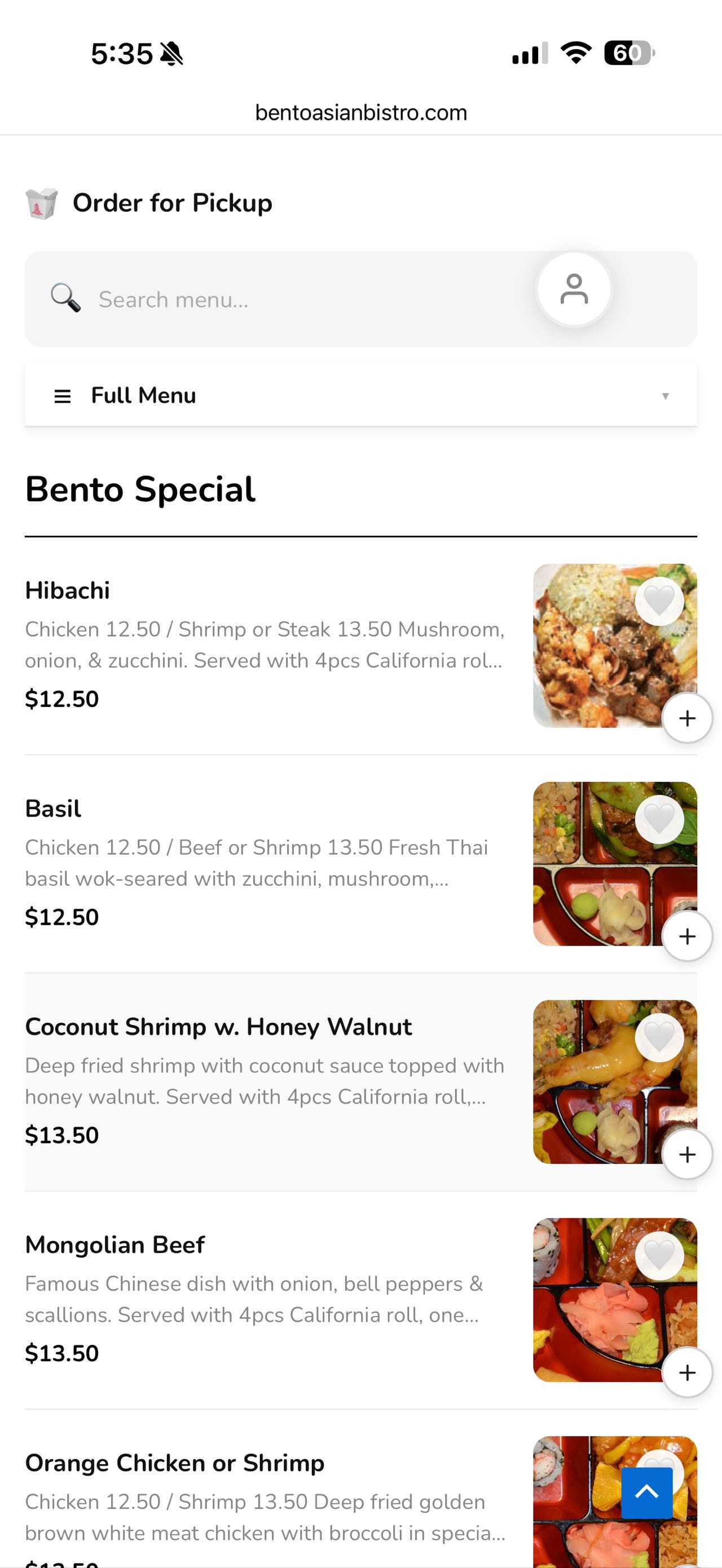
Task: Favorite the Coconut Shrimp dish
Action: pos(659,1037)
